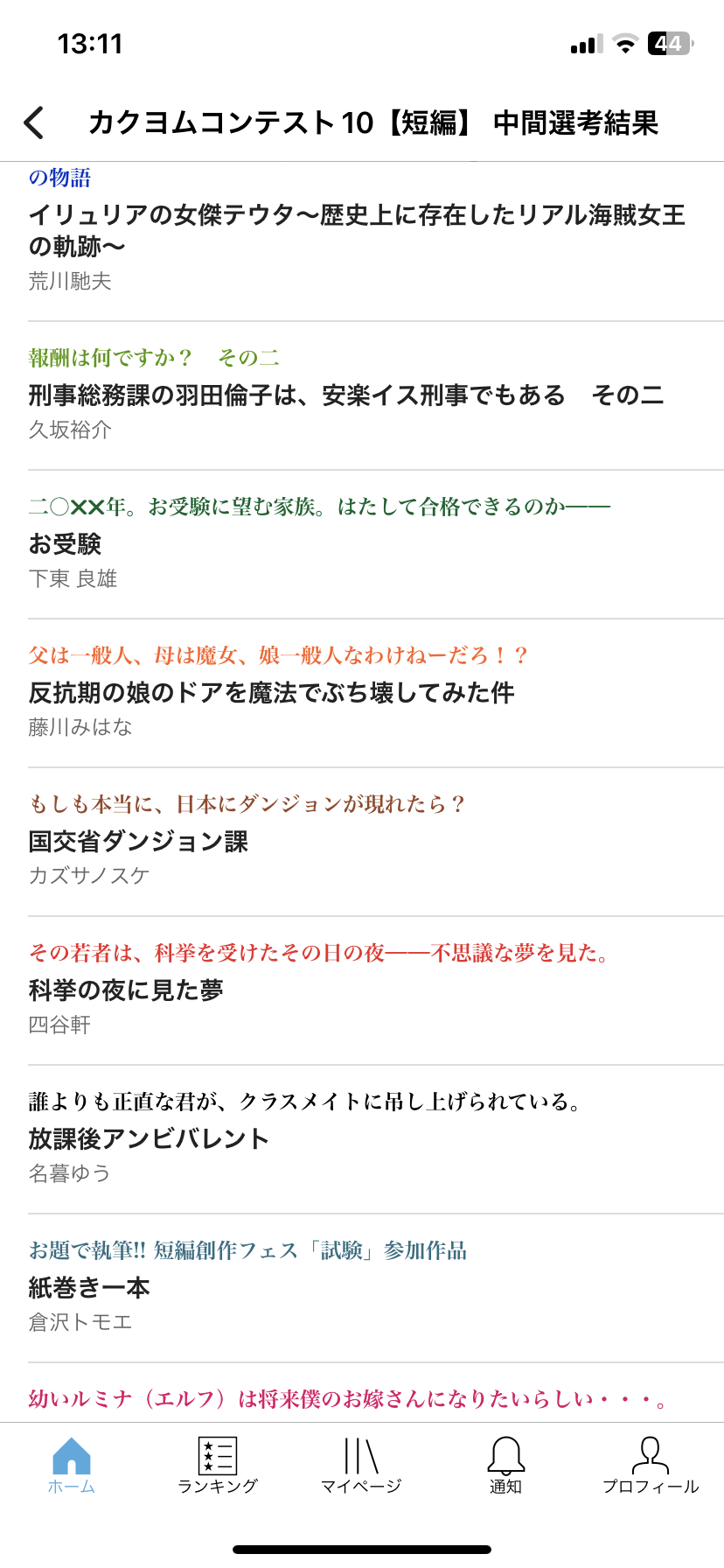This screenshot has width=724, height=1568.
Task: Open the story お受験 by 下東 良雄
Action: 66,544
